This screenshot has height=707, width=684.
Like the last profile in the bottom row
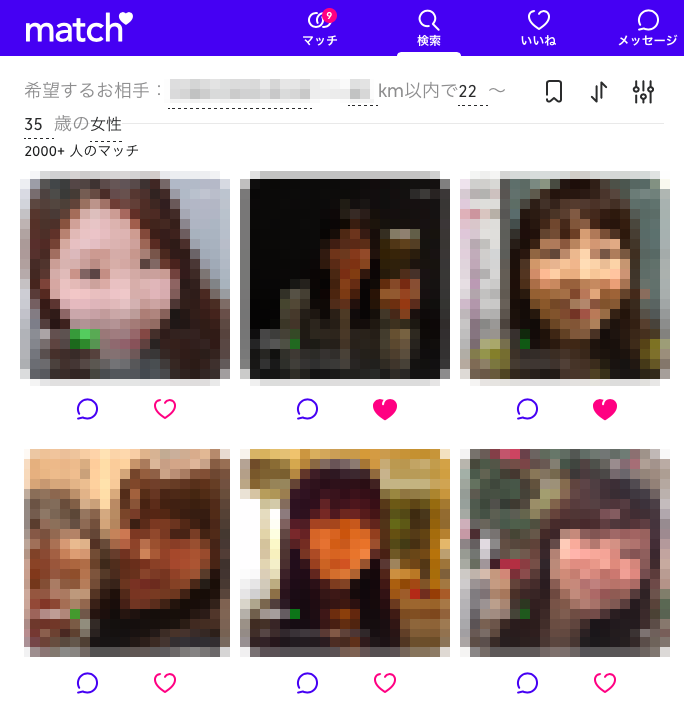[605, 683]
